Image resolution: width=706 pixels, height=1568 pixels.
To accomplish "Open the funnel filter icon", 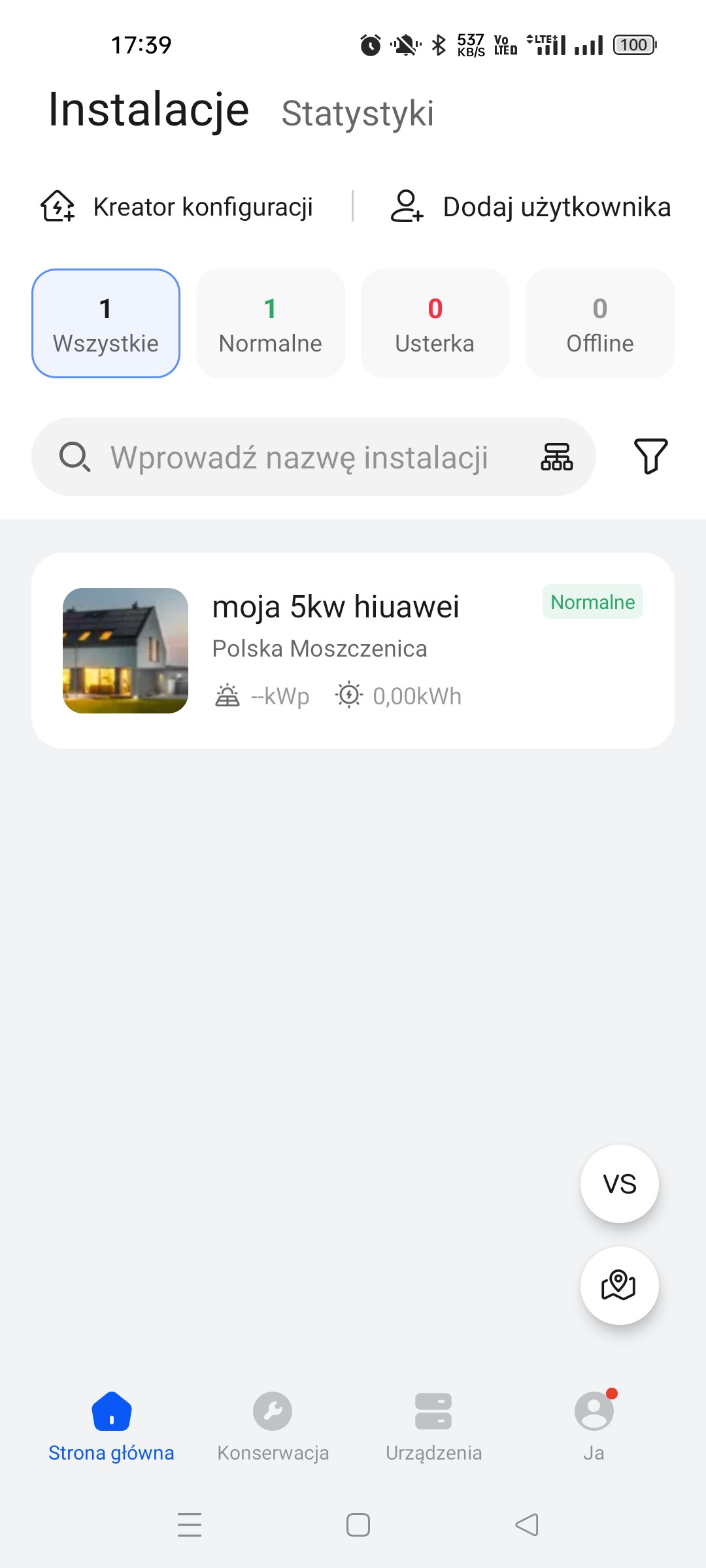I will (651, 456).
